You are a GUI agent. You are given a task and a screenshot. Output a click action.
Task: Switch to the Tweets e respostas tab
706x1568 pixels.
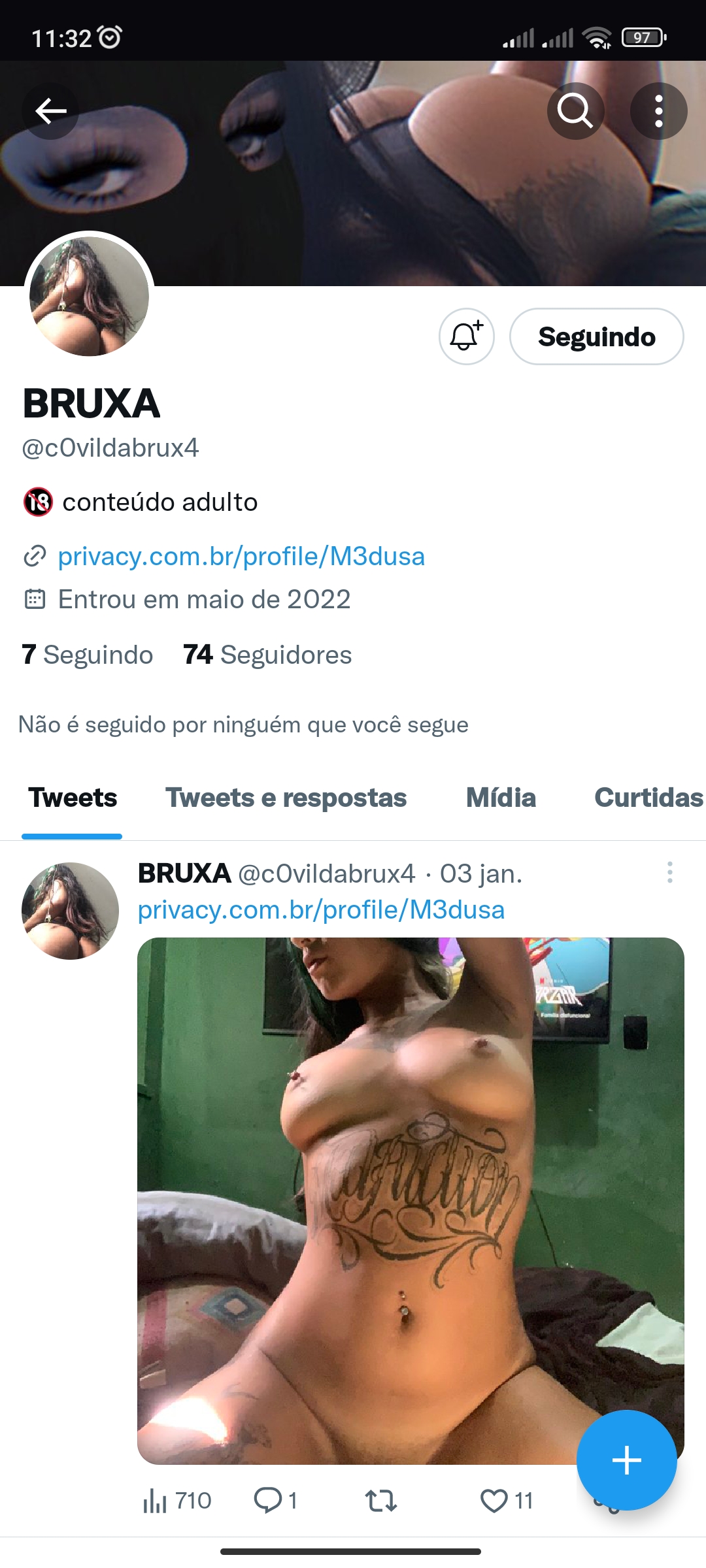pos(286,798)
